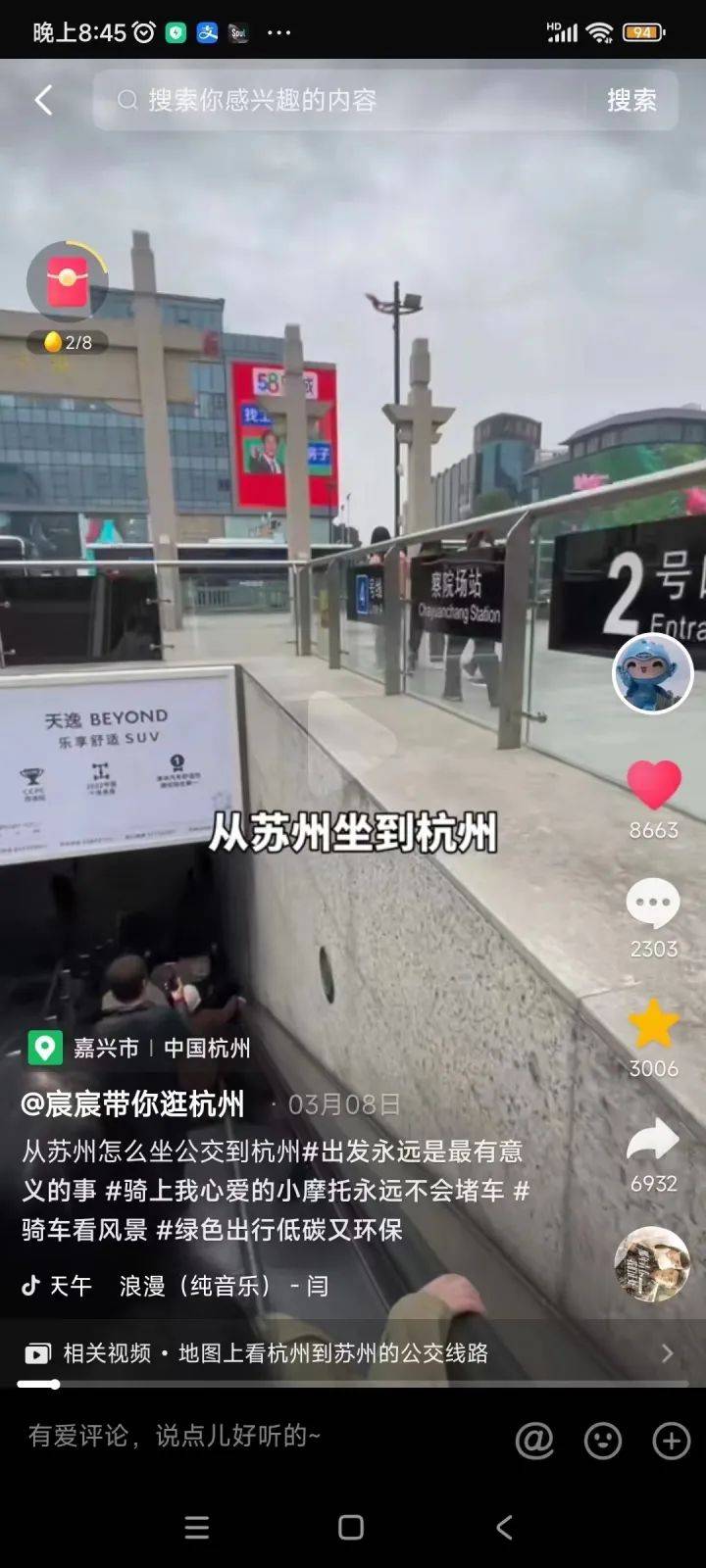The width and height of the screenshot is (706, 1568).
Task: Favorite the video with the star
Action: click(x=653, y=1024)
